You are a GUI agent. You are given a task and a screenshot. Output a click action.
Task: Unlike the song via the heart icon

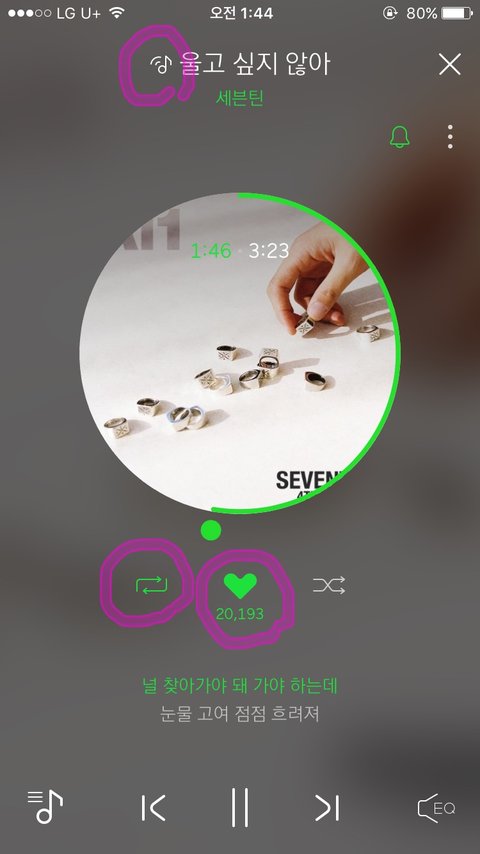pyautogui.click(x=240, y=585)
